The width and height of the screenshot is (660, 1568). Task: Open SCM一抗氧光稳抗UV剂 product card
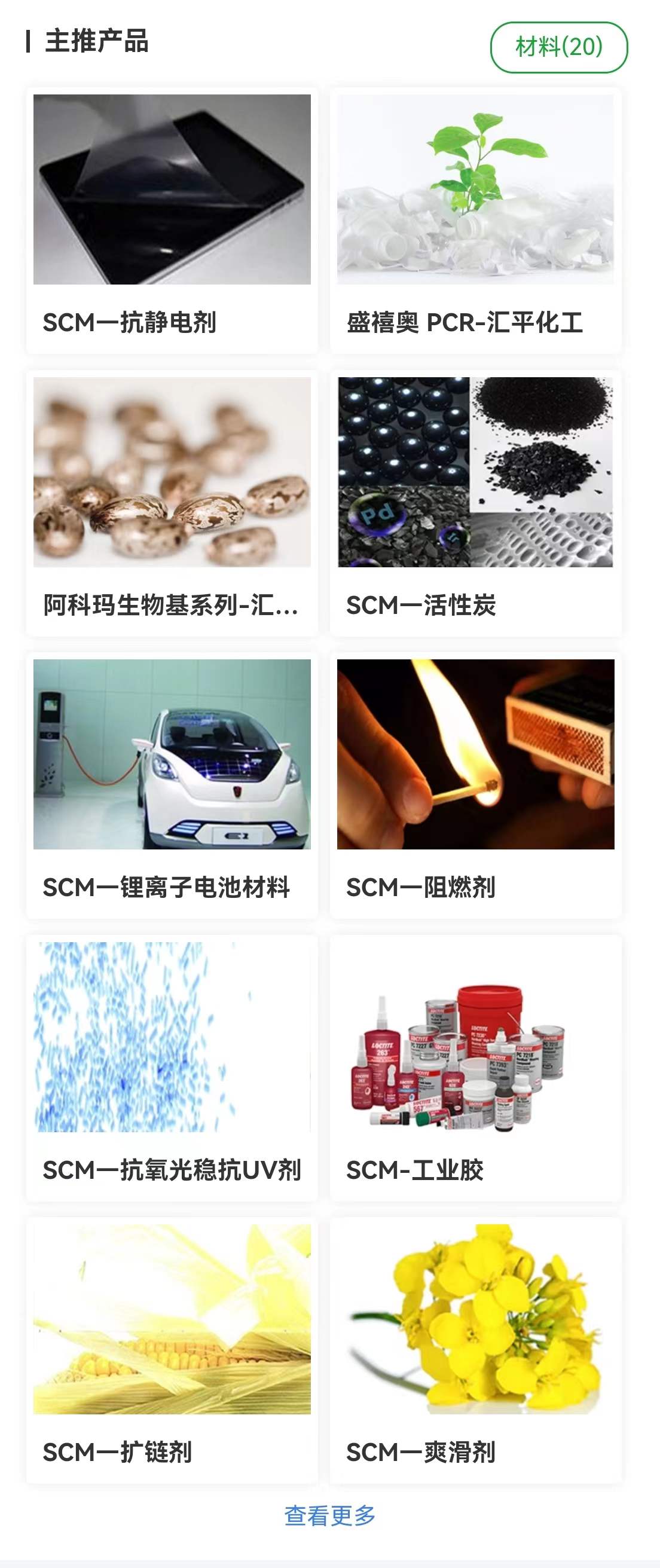(172, 1068)
